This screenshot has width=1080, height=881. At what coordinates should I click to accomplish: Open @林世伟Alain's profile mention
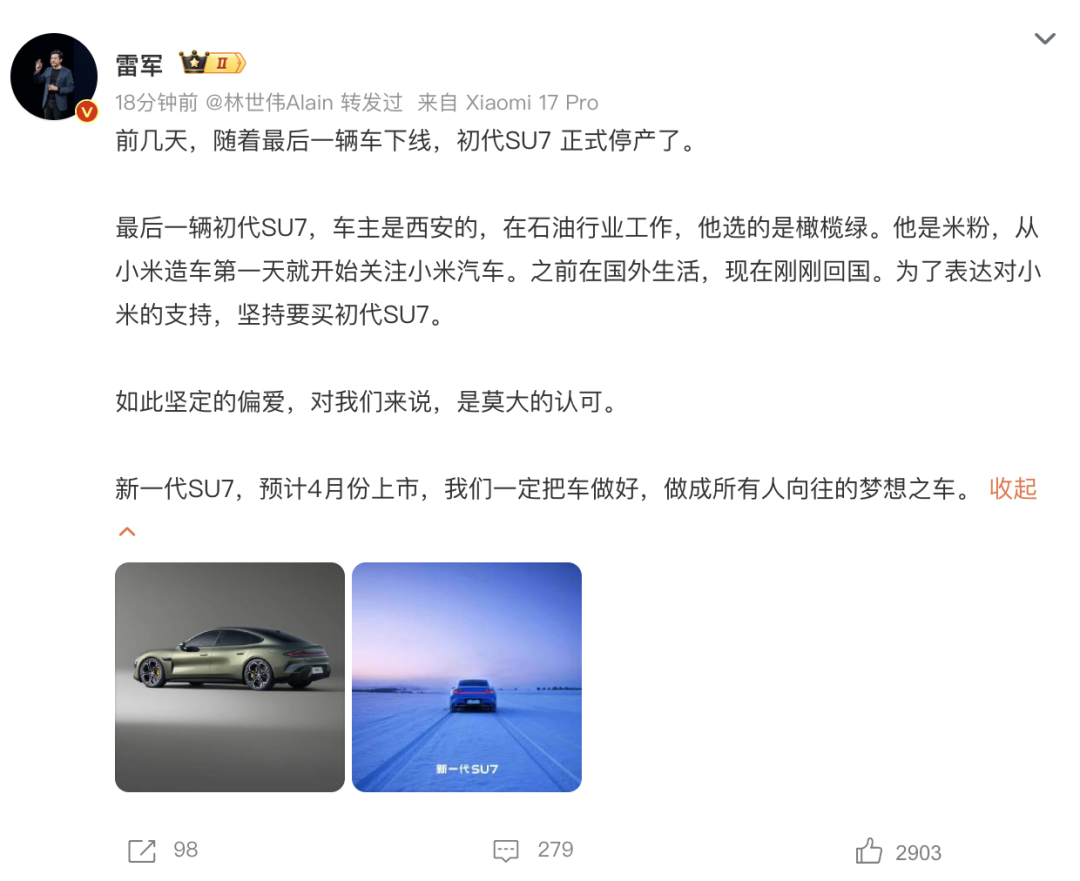(269, 102)
